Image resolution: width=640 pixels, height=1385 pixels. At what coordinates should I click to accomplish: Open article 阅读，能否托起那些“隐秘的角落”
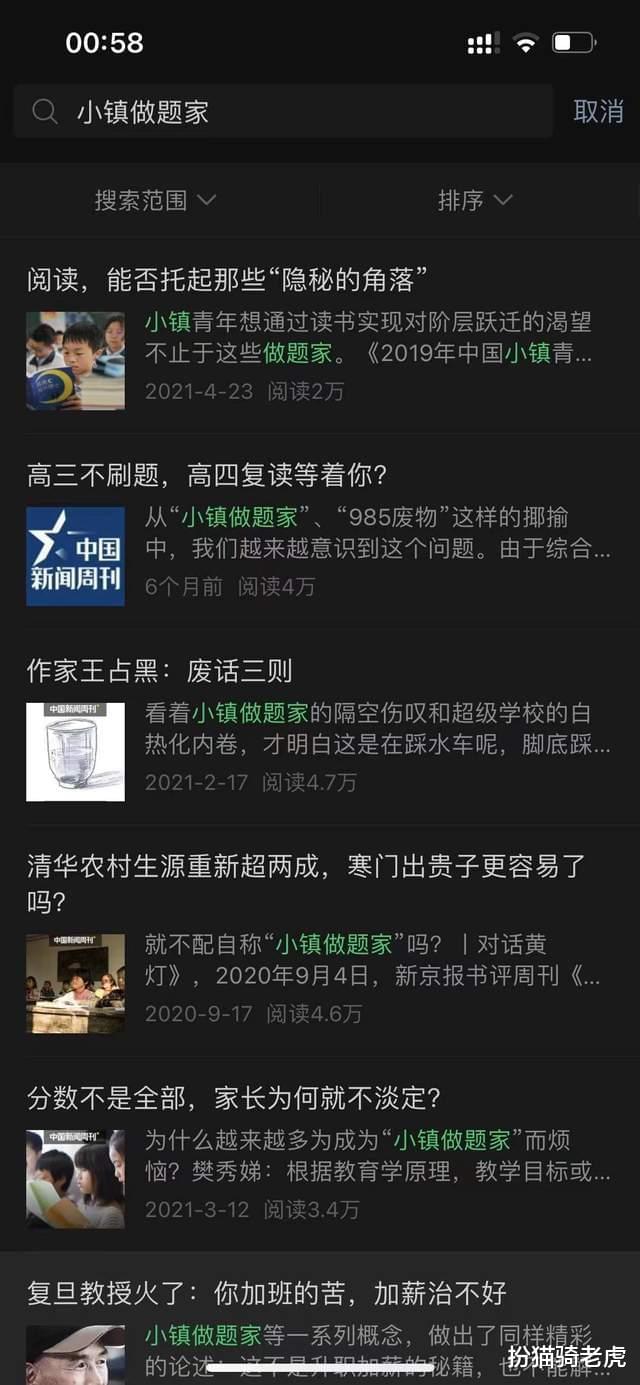coord(228,280)
